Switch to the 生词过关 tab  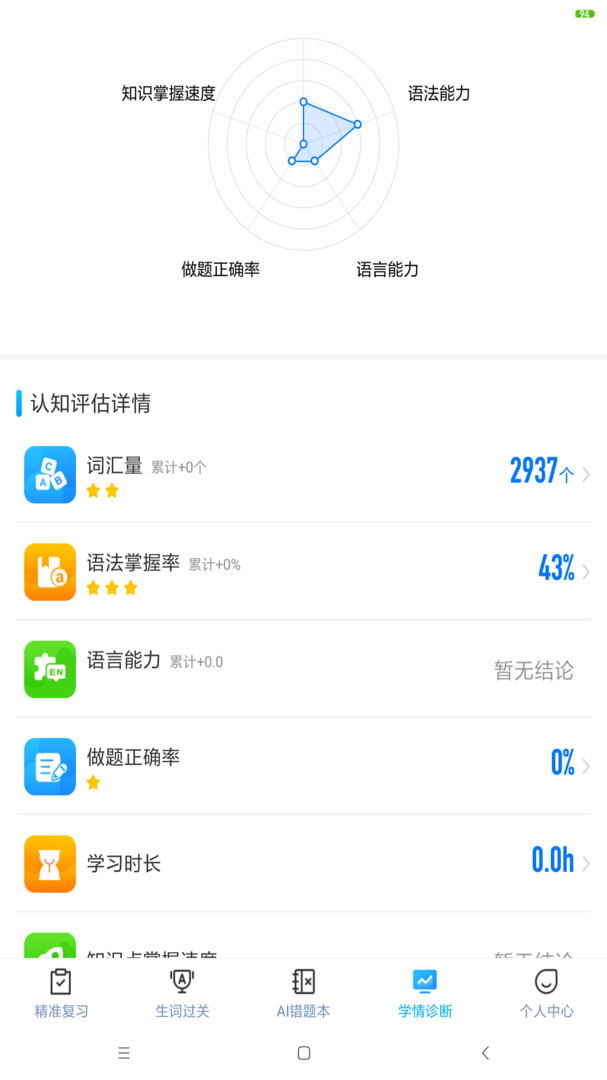tap(183, 993)
